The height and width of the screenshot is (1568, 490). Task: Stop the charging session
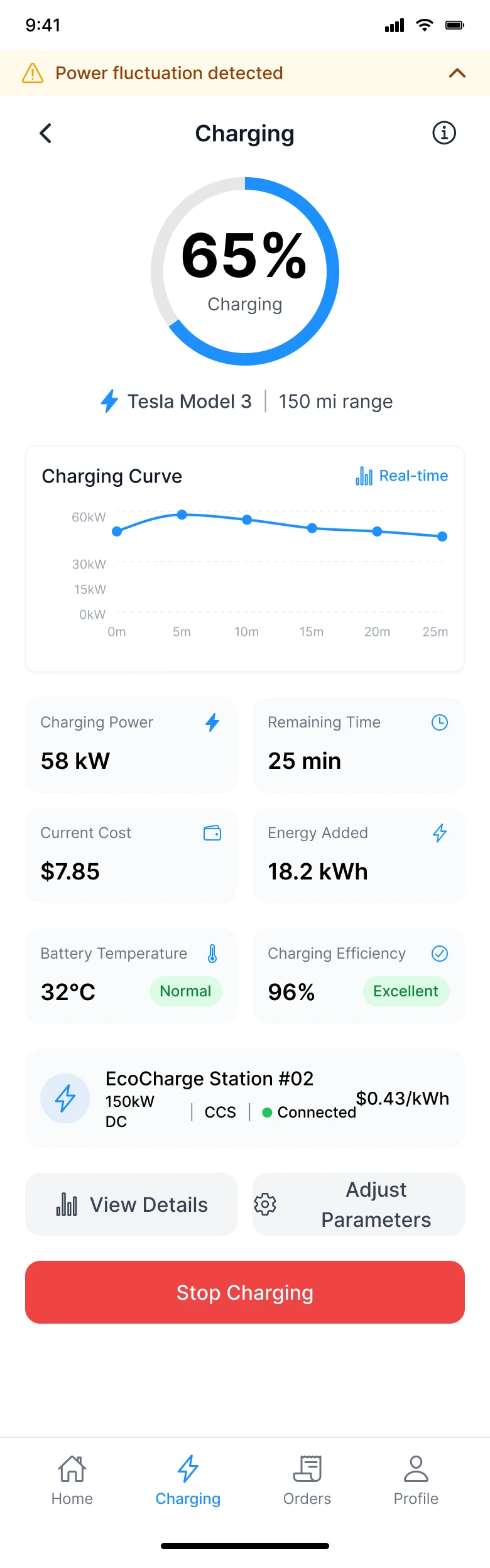point(245,1292)
